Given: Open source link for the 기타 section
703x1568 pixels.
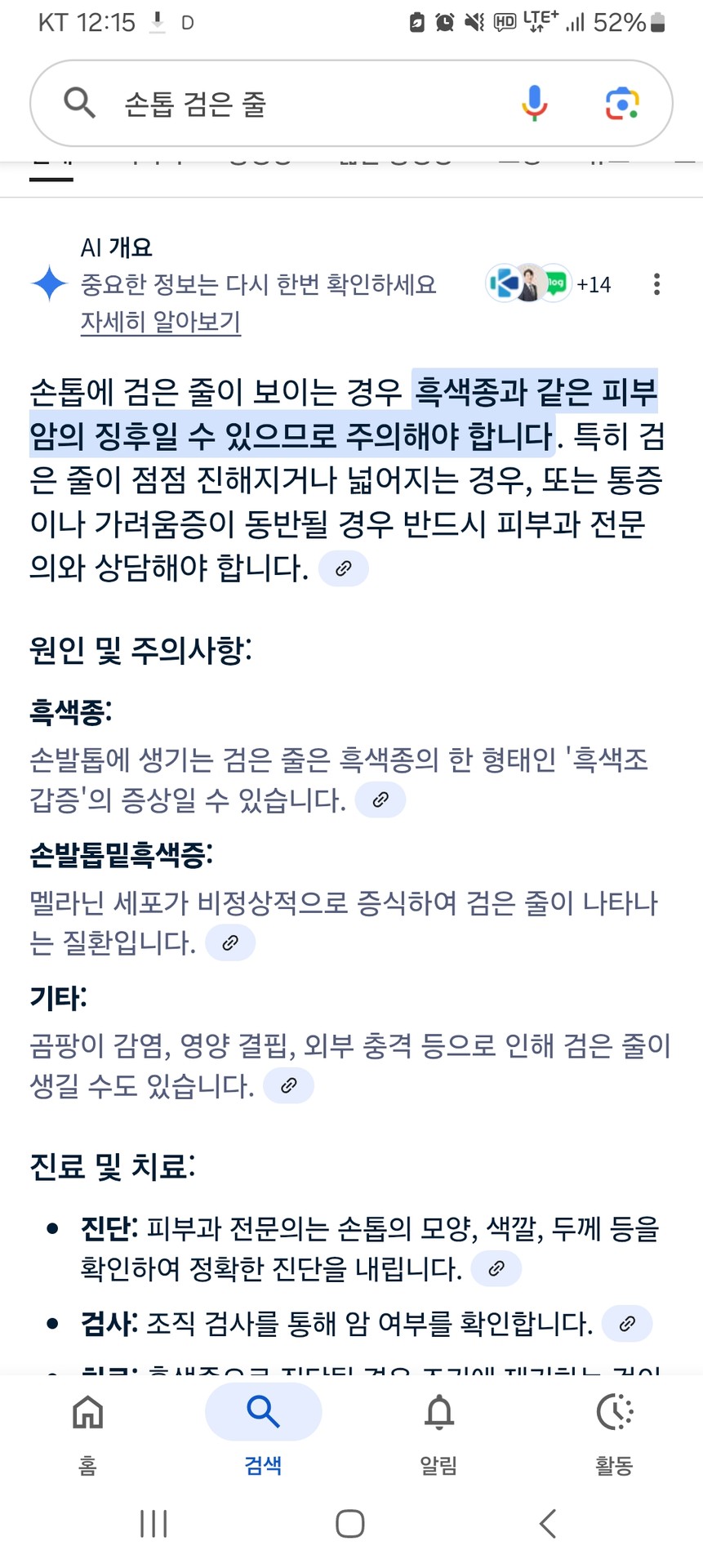Looking at the screenshot, I should (x=288, y=1085).
